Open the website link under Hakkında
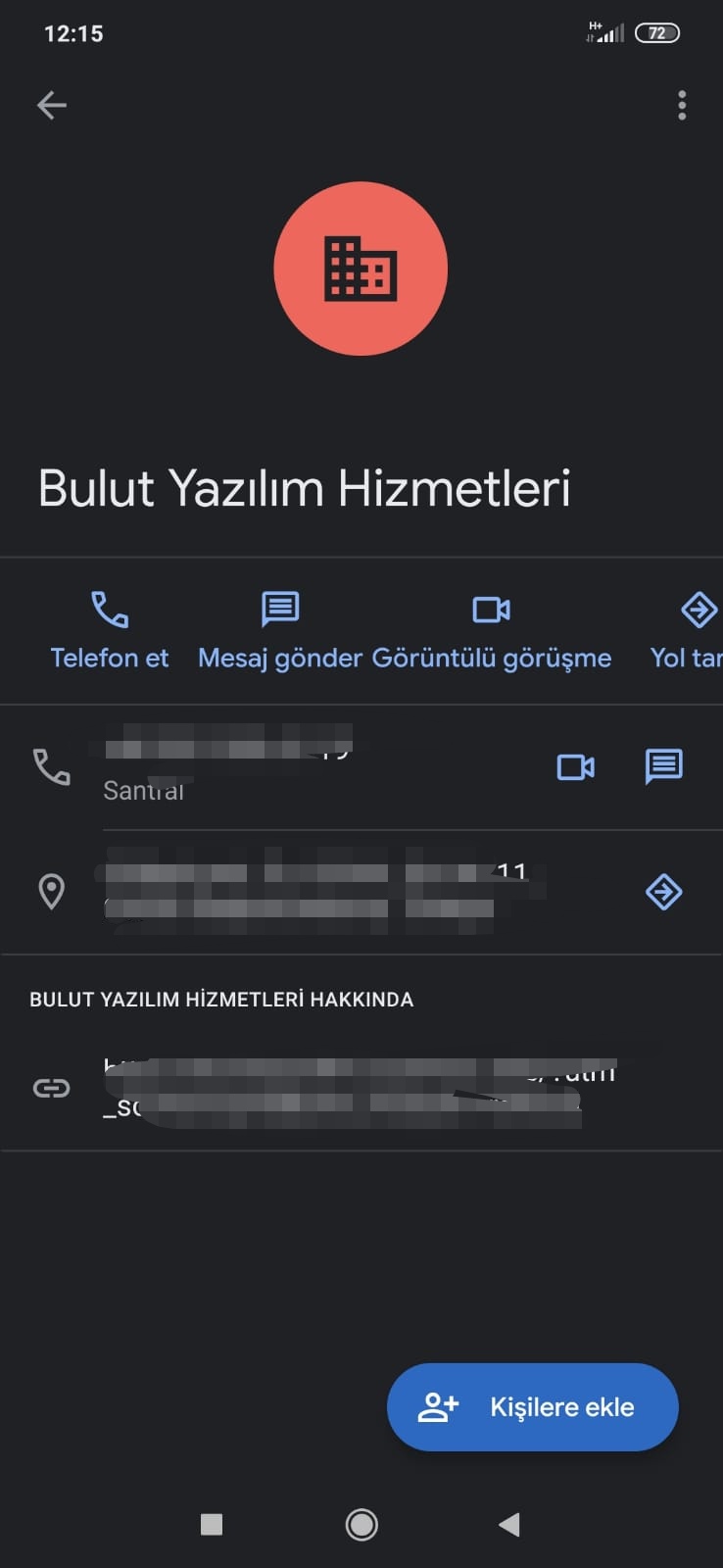 click(343, 1089)
